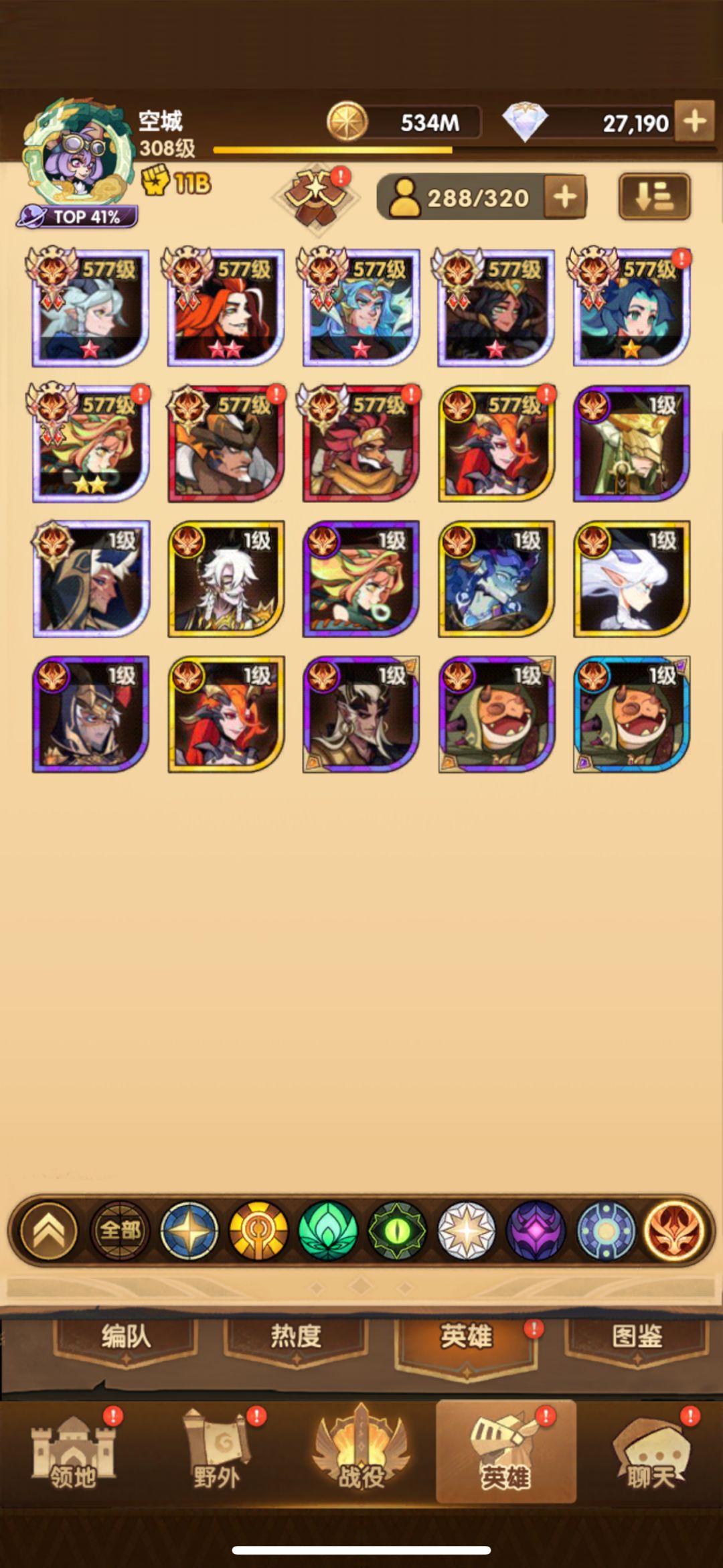Filter heroes by the green leaf faction
This screenshot has height=1568, width=723.
(328, 1231)
